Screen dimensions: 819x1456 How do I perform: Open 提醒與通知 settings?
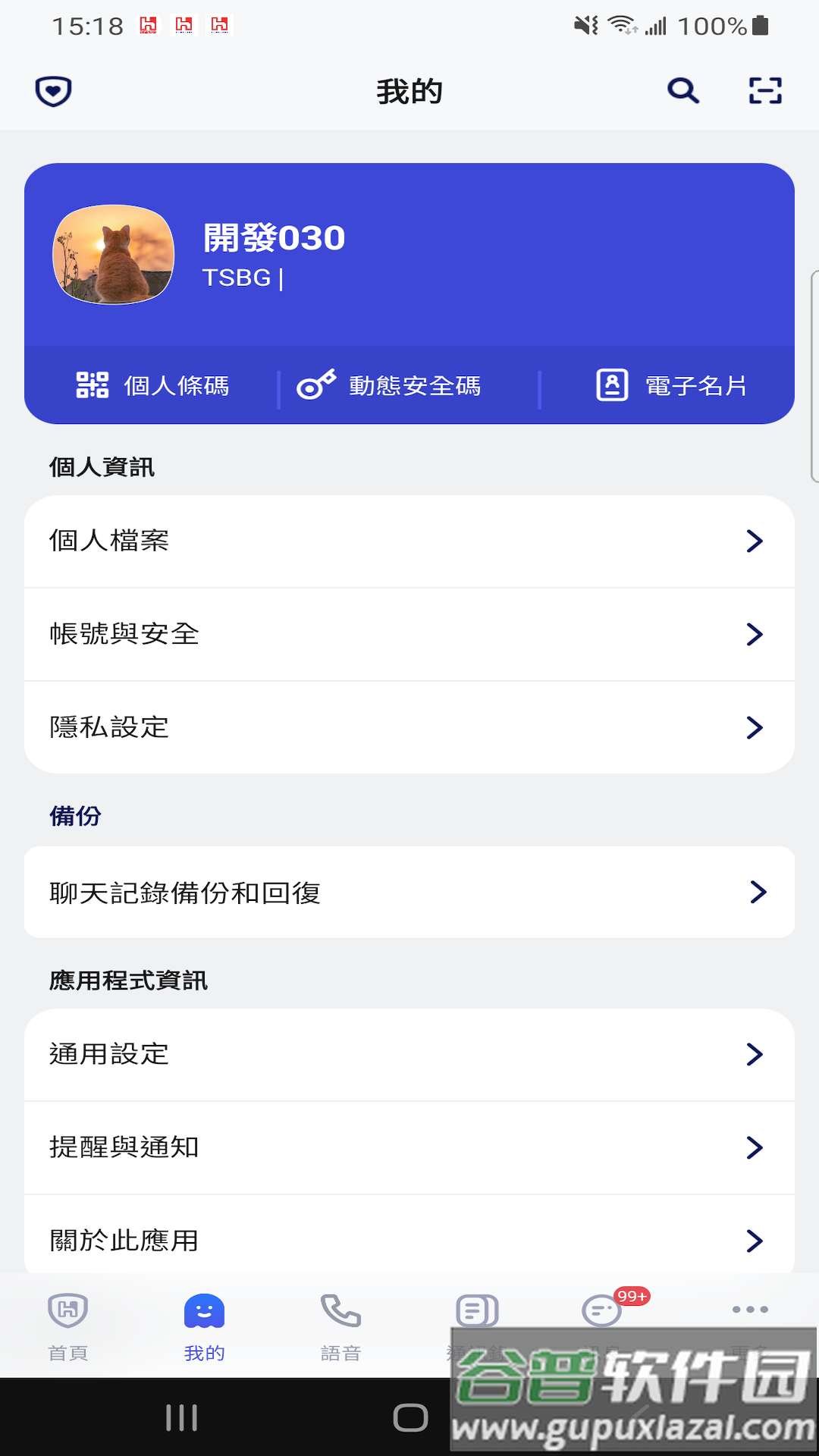coord(409,1147)
